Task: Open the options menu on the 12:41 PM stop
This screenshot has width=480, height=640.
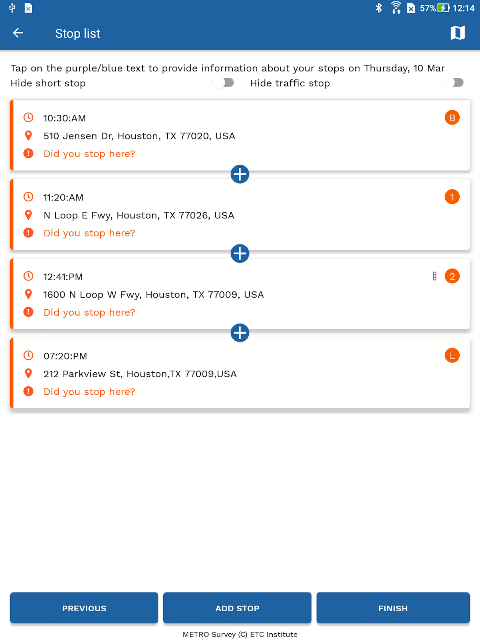Action: (434, 276)
